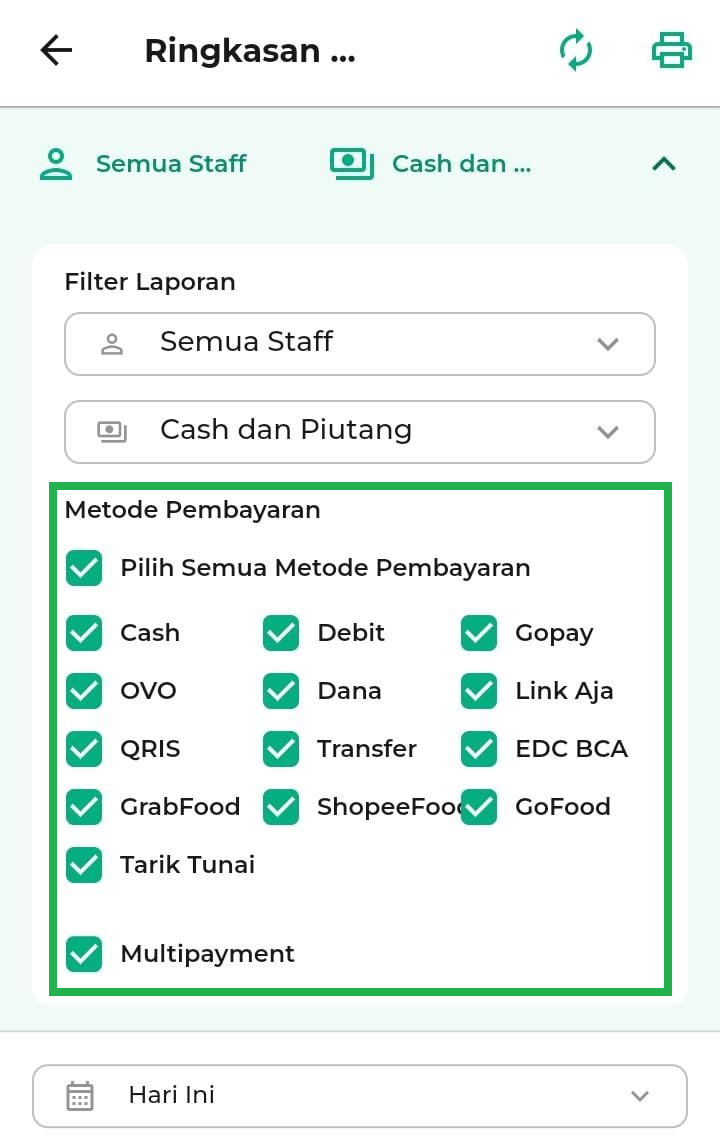
Task: Collapse the filter panel chevron
Action: click(663, 164)
